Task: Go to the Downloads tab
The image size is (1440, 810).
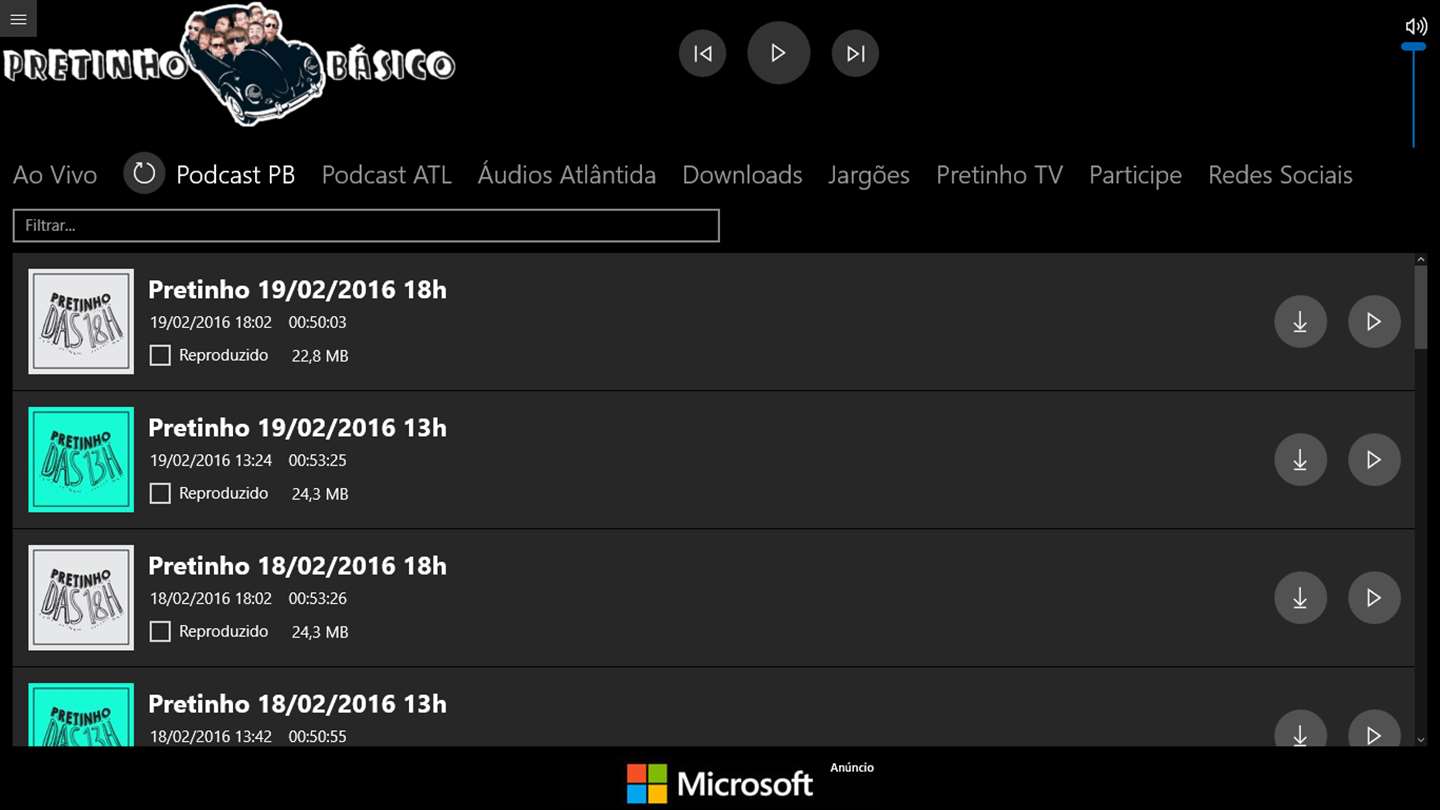Action: point(742,175)
